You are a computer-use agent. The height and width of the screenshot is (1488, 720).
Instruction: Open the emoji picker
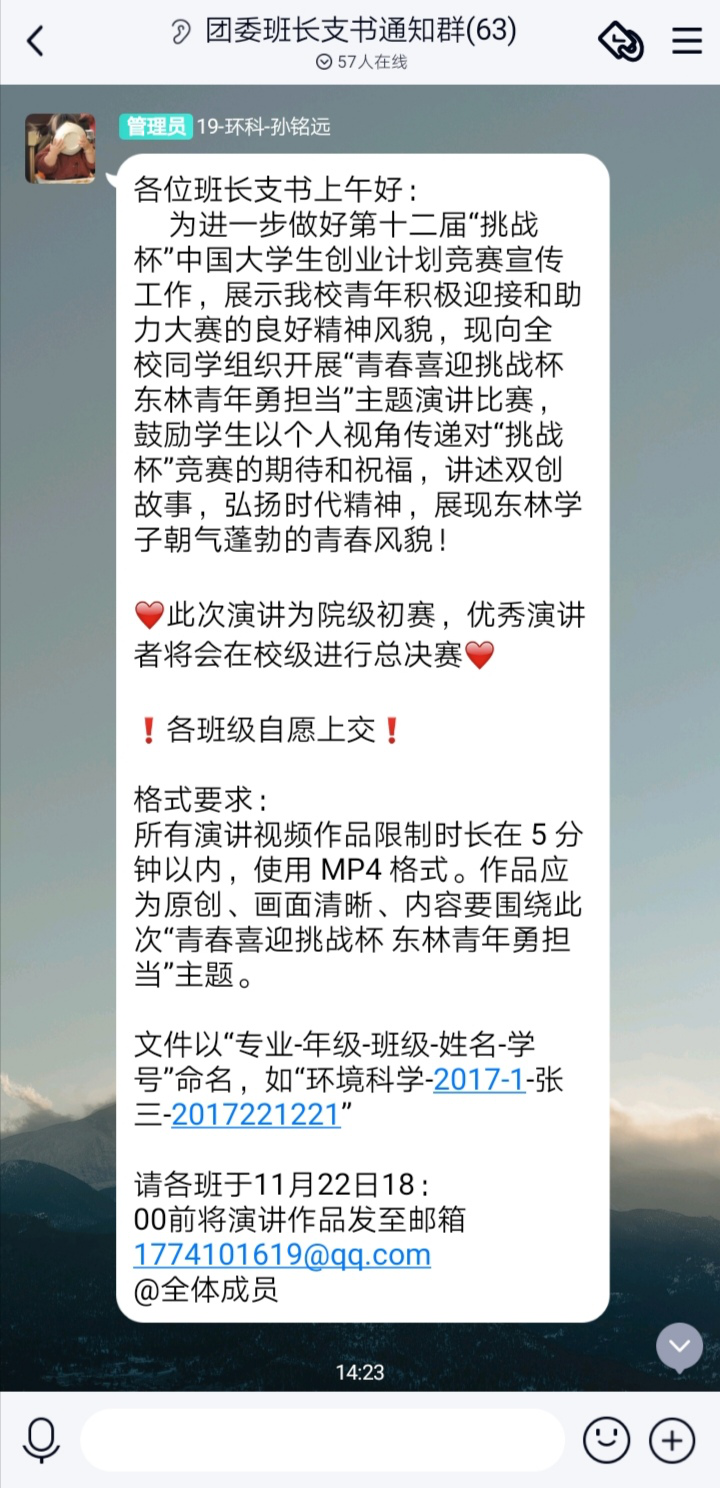(x=606, y=1440)
